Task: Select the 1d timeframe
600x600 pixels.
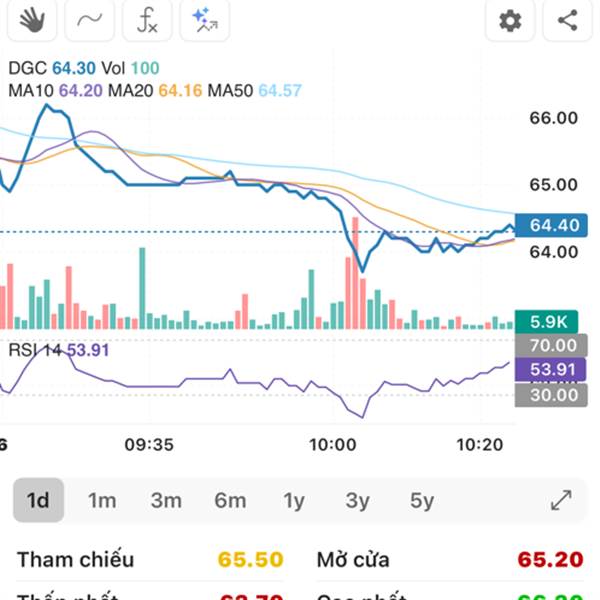Action: (x=38, y=500)
